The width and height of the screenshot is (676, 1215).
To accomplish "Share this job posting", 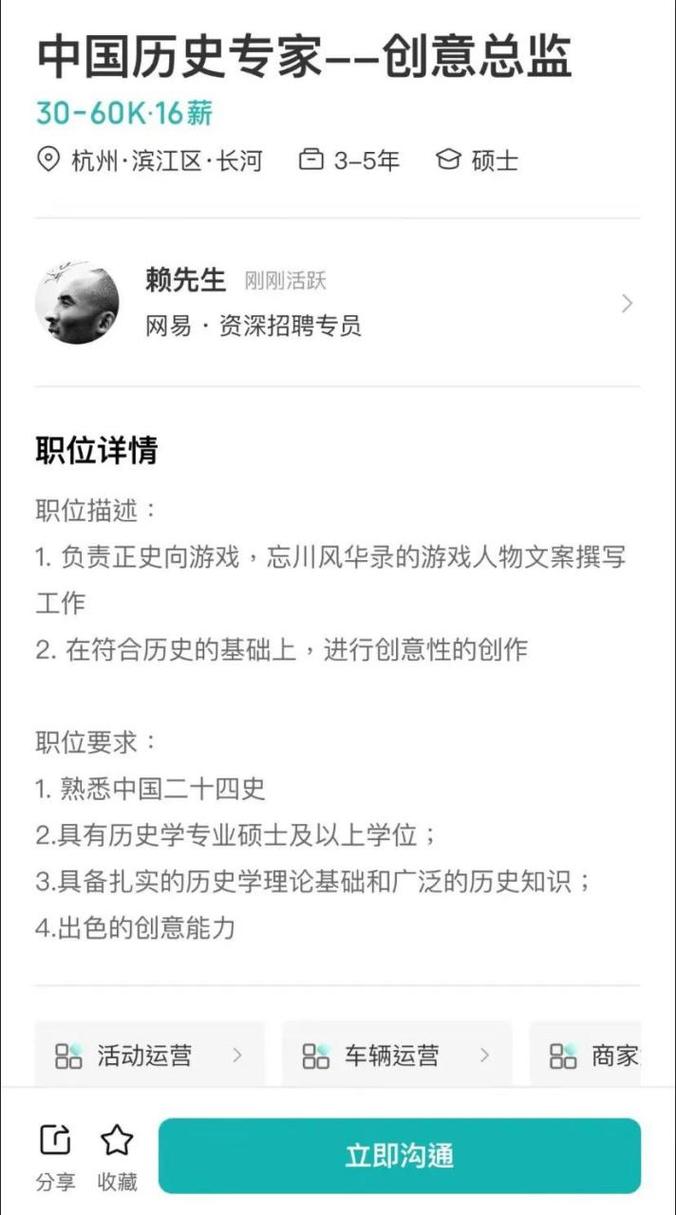I will click(55, 1156).
